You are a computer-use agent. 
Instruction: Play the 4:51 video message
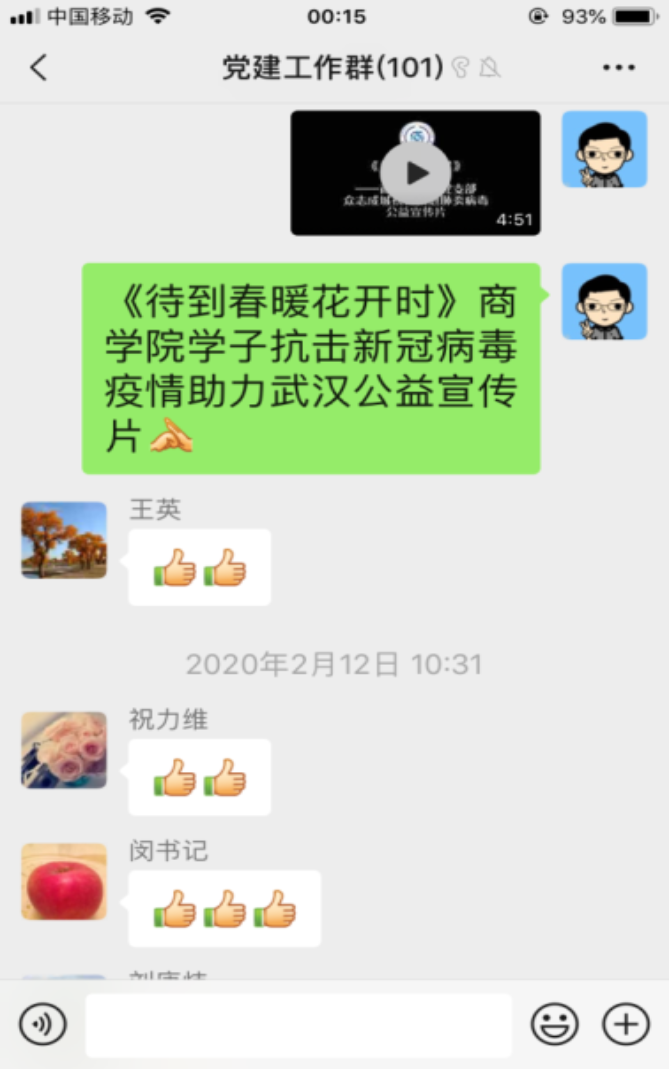click(416, 173)
